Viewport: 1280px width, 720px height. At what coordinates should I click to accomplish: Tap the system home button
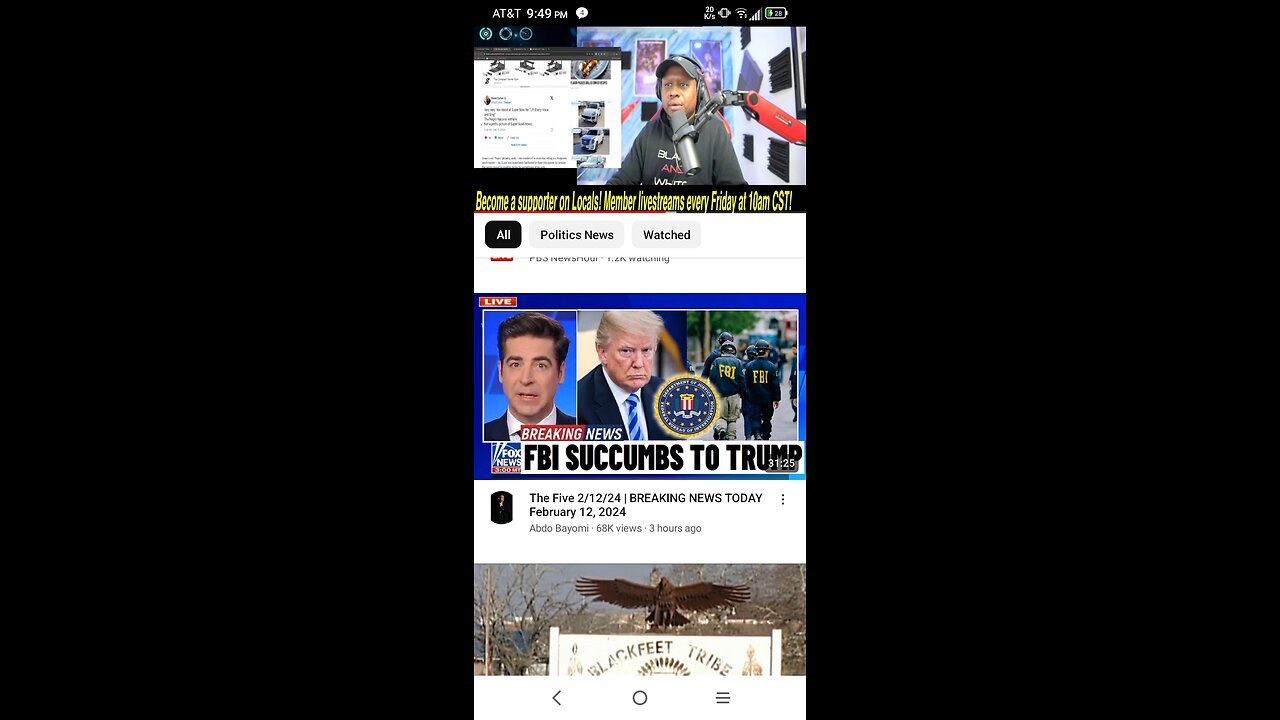point(640,698)
